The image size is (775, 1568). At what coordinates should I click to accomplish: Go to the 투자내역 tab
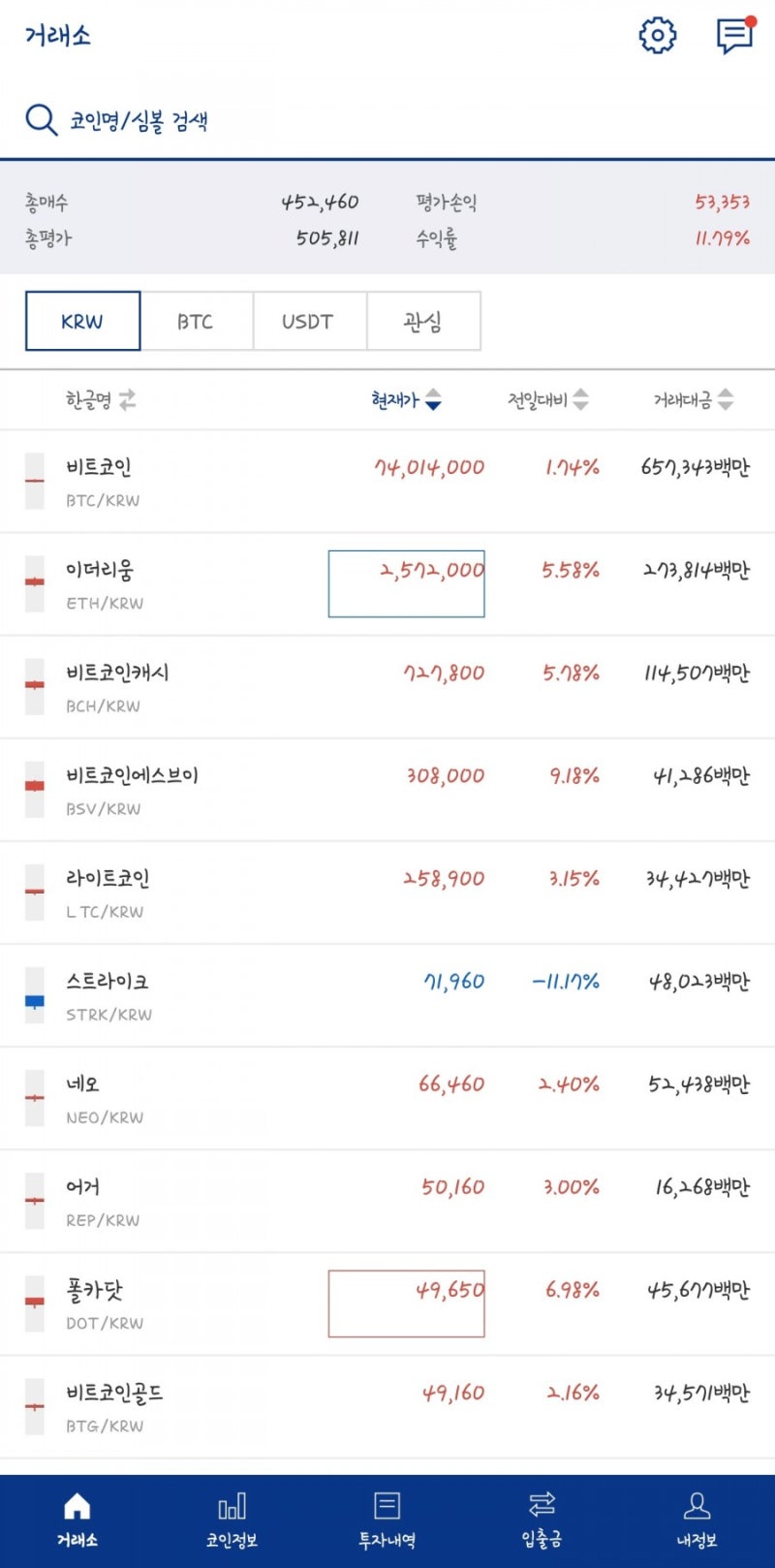click(x=387, y=1521)
